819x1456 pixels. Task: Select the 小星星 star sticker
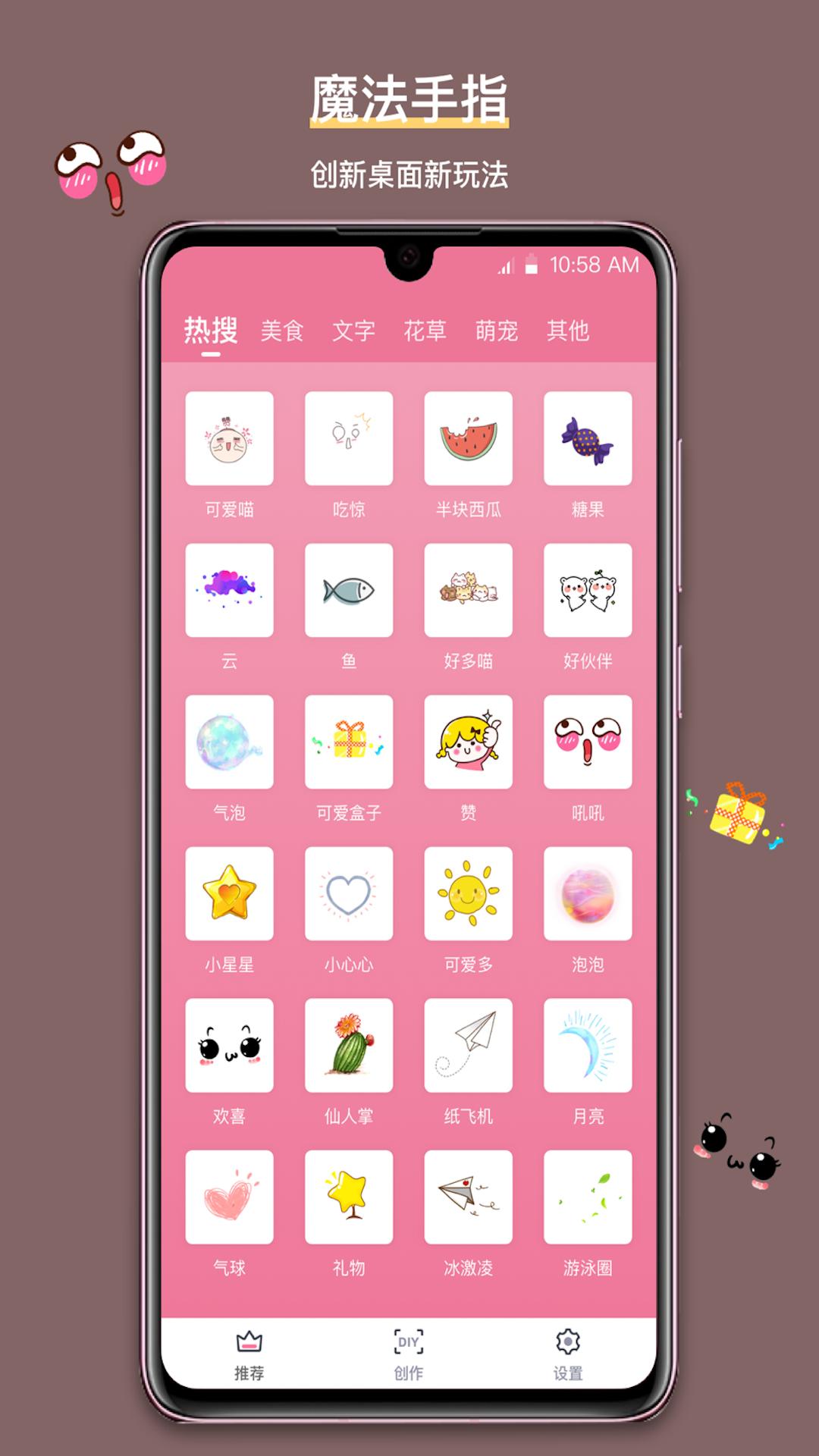click(228, 895)
